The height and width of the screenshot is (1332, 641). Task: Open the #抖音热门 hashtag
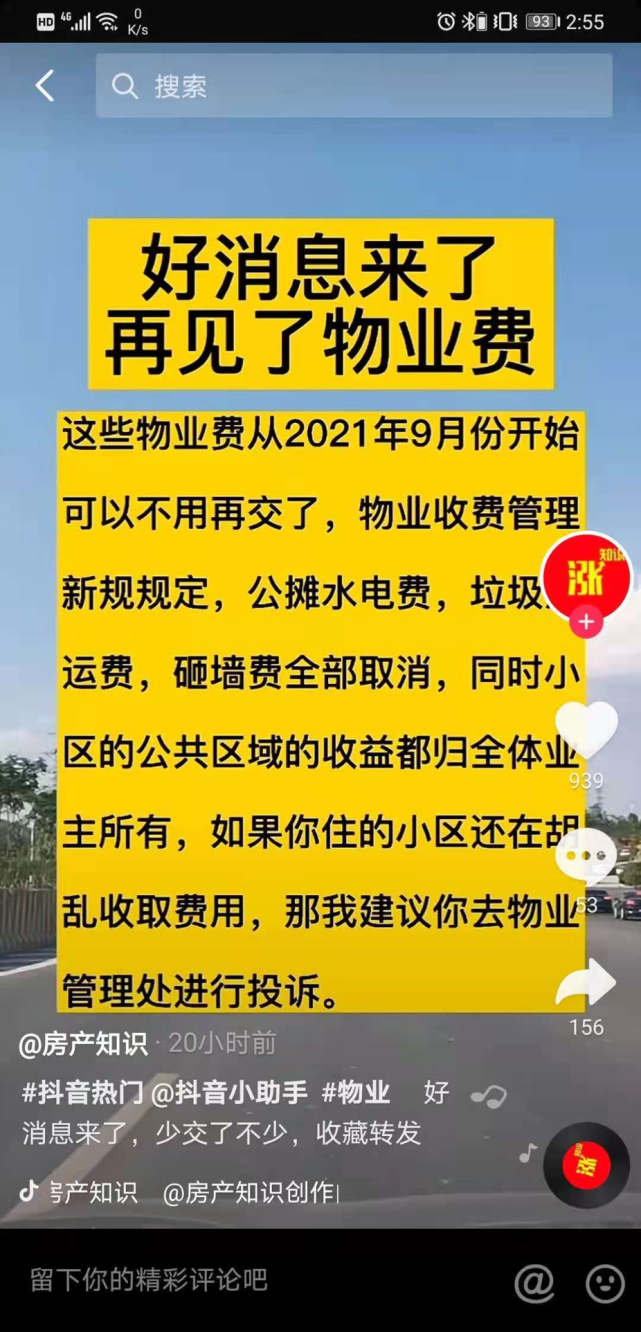coord(82,1093)
